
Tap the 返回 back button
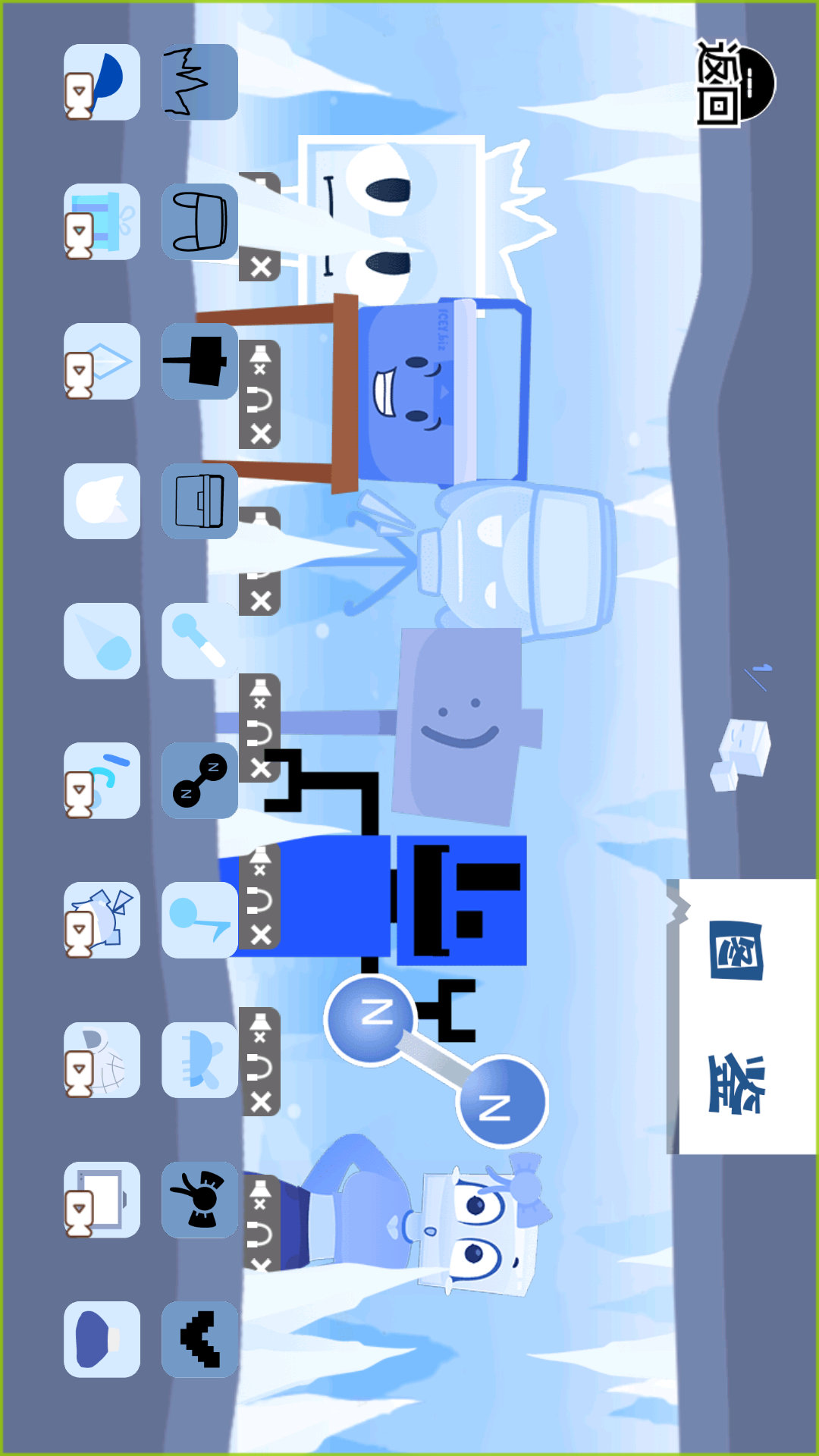(733, 82)
